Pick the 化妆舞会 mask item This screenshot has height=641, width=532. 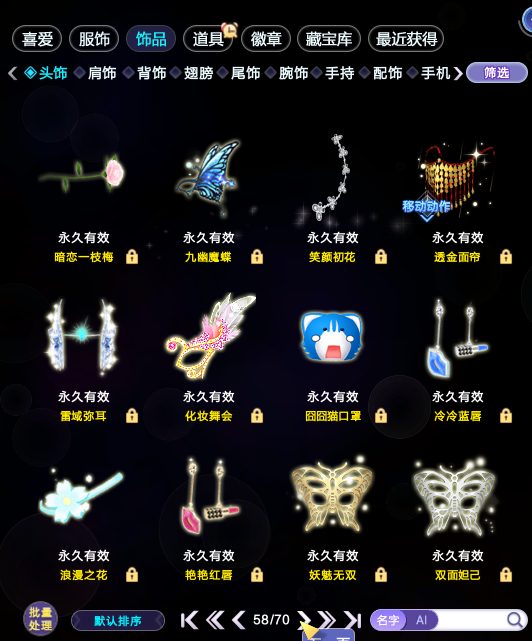click(x=211, y=336)
